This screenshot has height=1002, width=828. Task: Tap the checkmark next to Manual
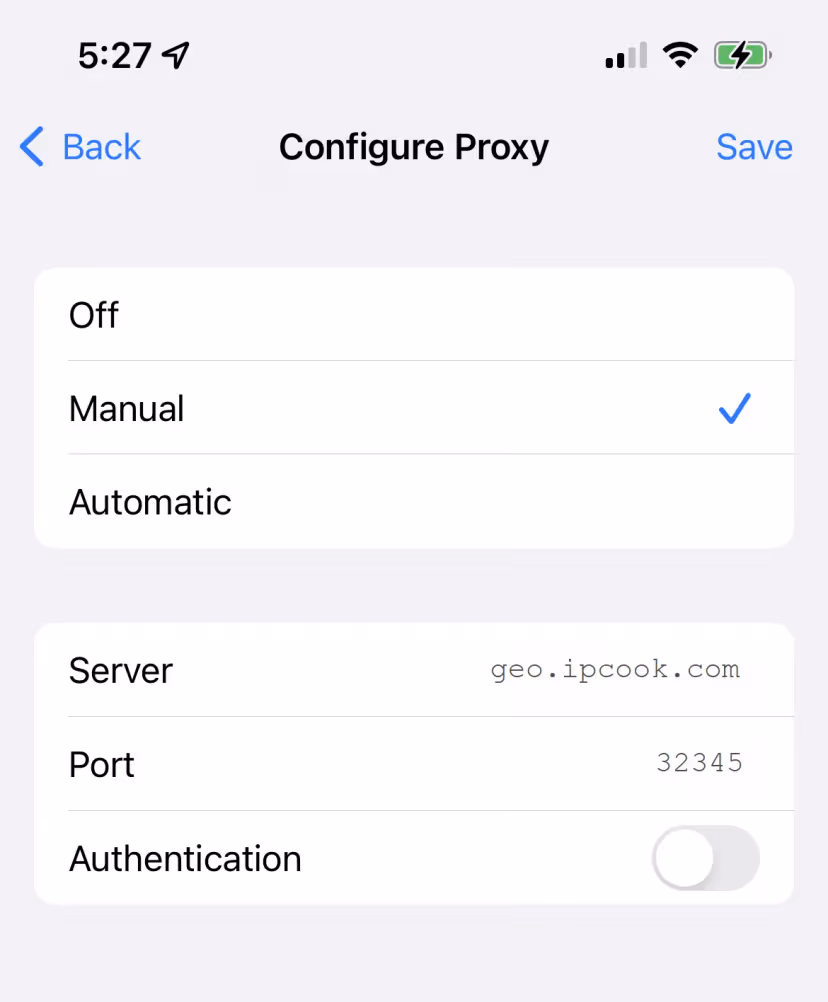(x=735, y=408)
